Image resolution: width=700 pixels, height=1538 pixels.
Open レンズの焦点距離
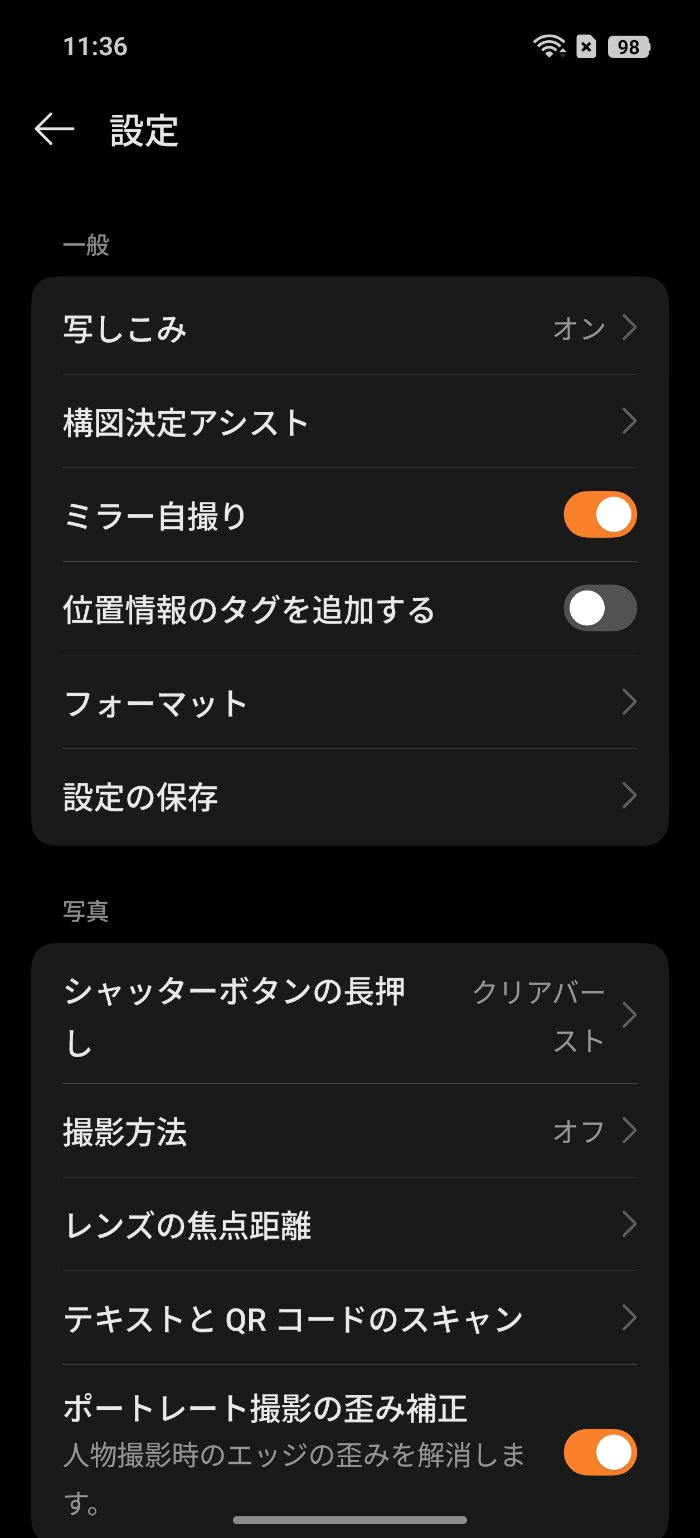[350, 1225]
